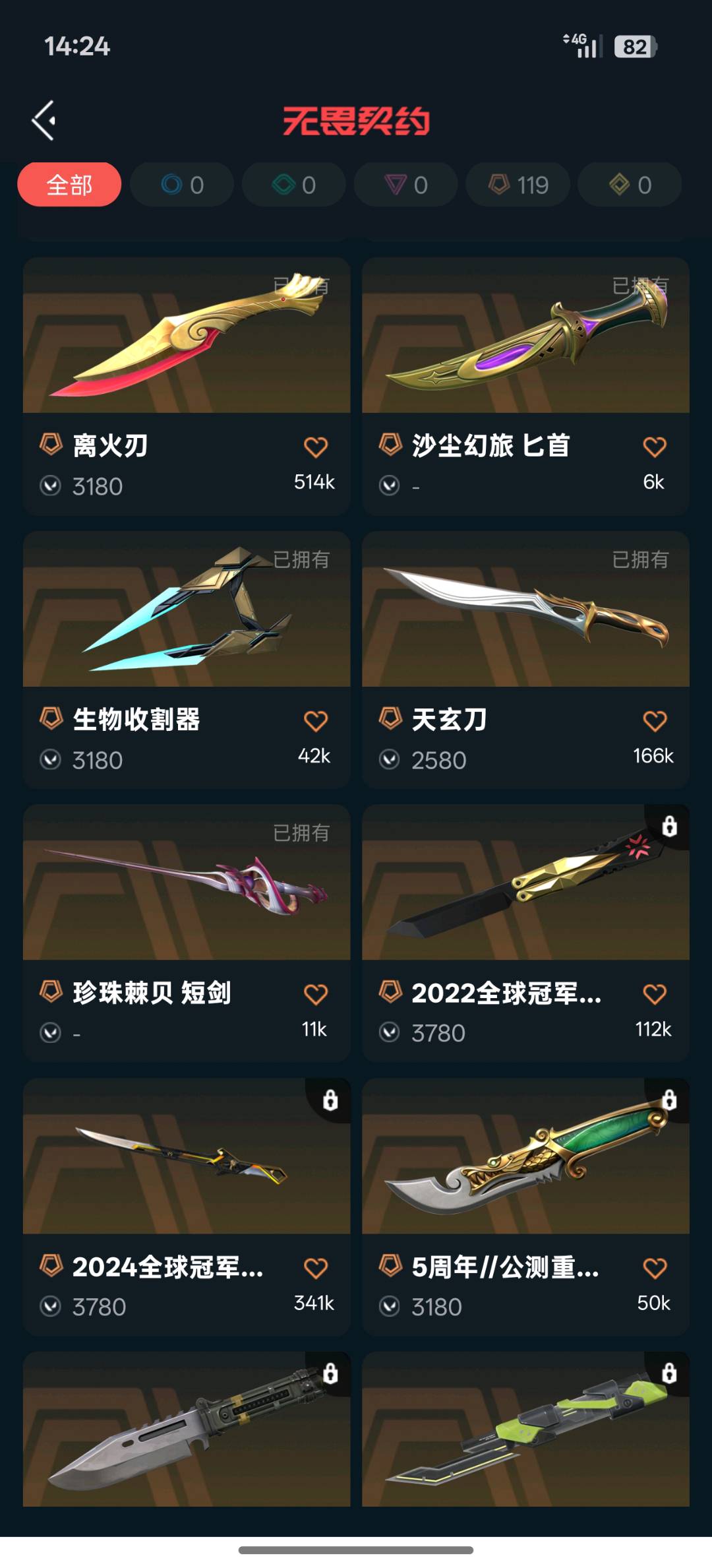The image size is (712, 1568).
Task: Like the 5周年//公测重 skin
Action: click(654, 1268)
